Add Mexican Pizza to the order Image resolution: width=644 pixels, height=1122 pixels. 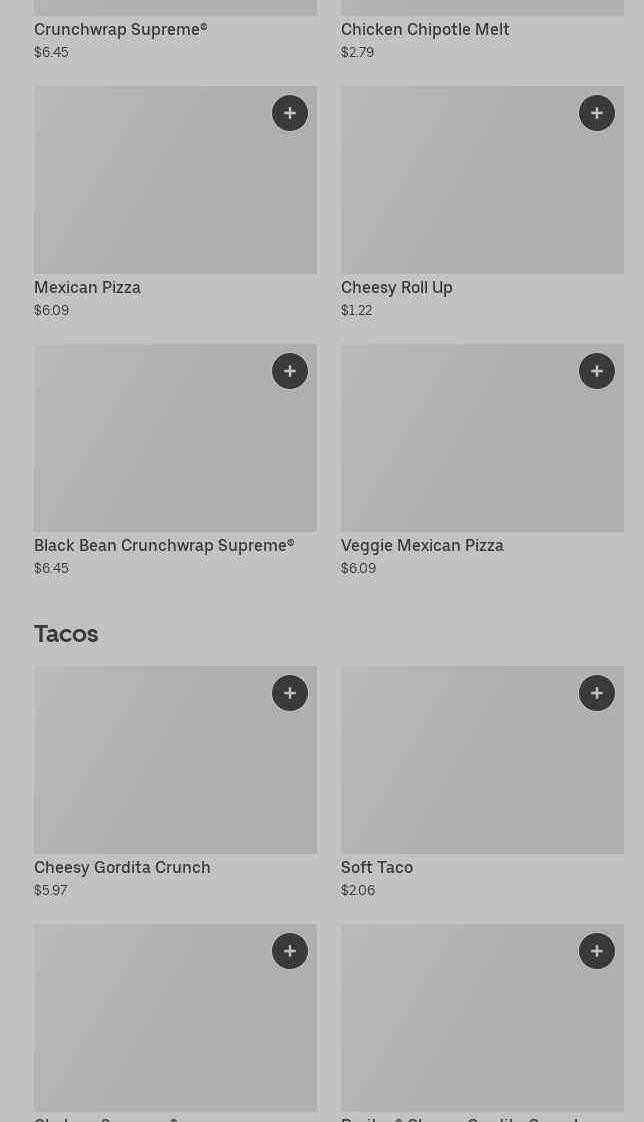coord(290,113)
